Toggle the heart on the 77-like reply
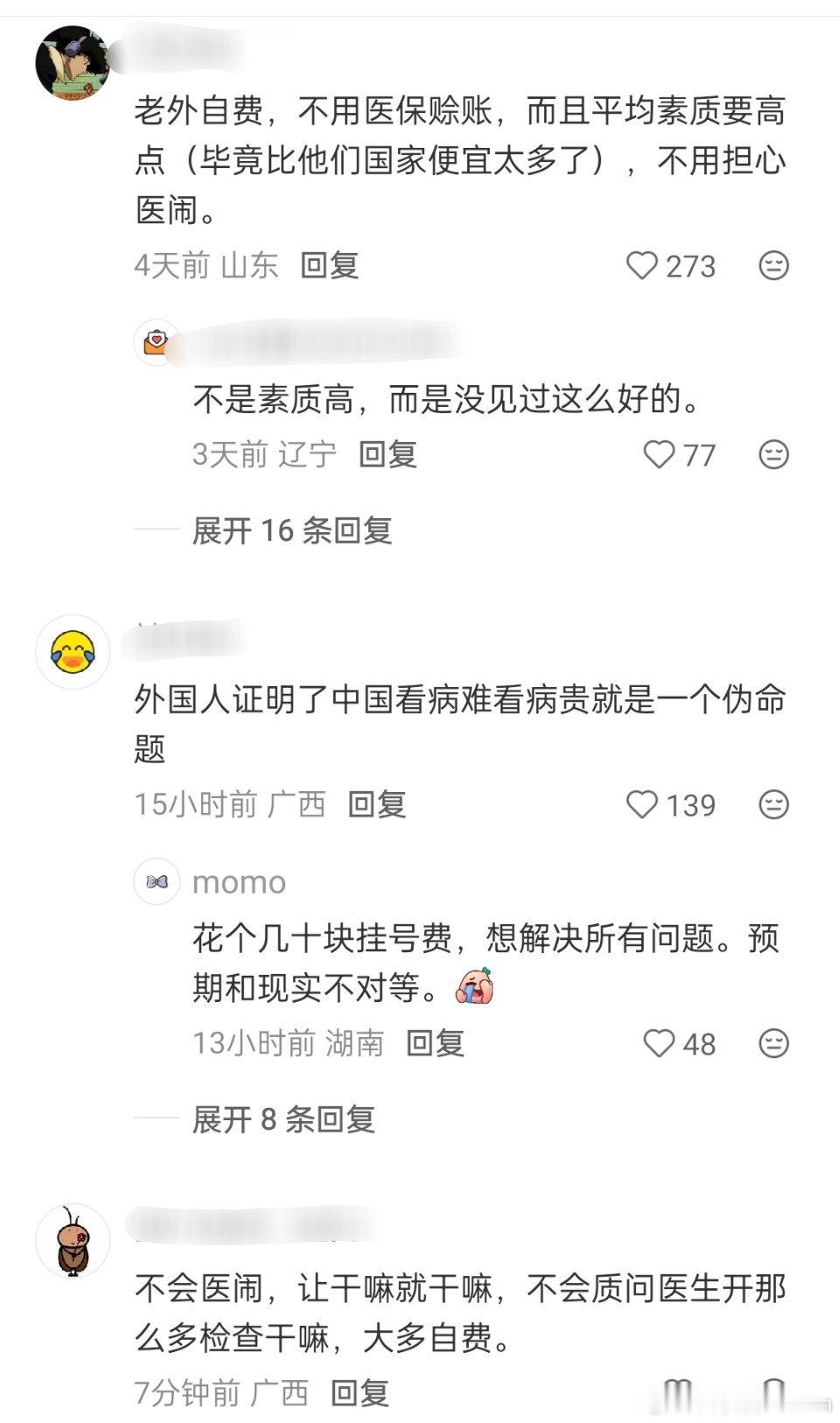This screenshot has height=1423, width=840. click(657, 453)
